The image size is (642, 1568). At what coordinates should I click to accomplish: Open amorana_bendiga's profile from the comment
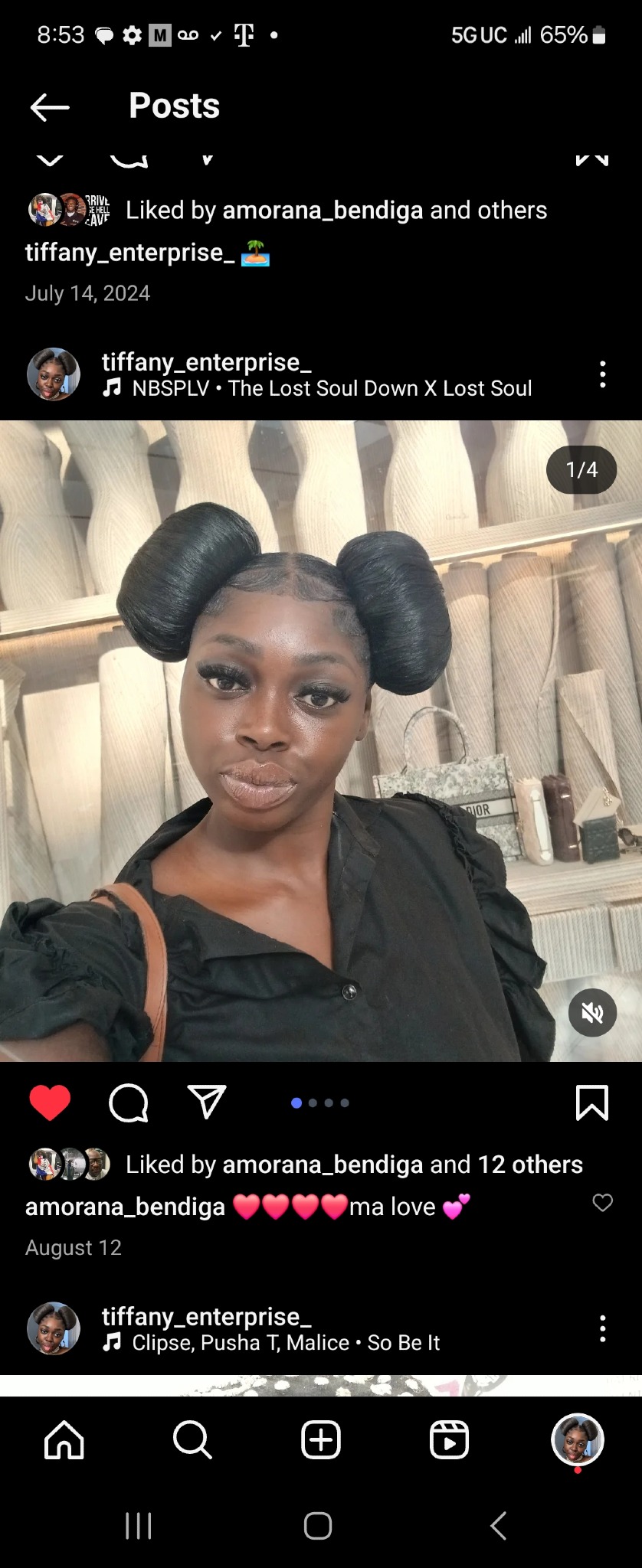coord(125,1207)
